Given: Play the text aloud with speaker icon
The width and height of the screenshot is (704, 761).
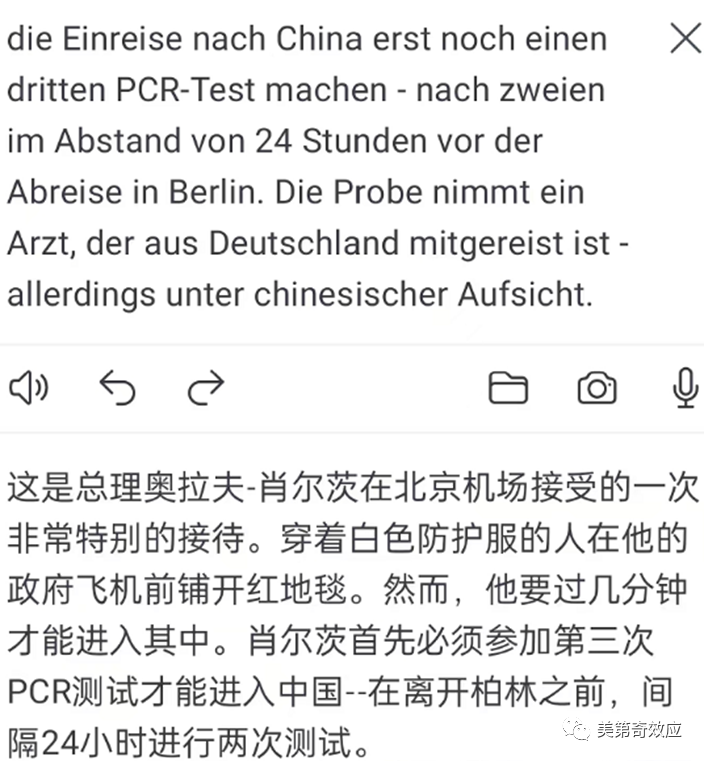Looking at the screenshot, I should [x=28, y=387].
